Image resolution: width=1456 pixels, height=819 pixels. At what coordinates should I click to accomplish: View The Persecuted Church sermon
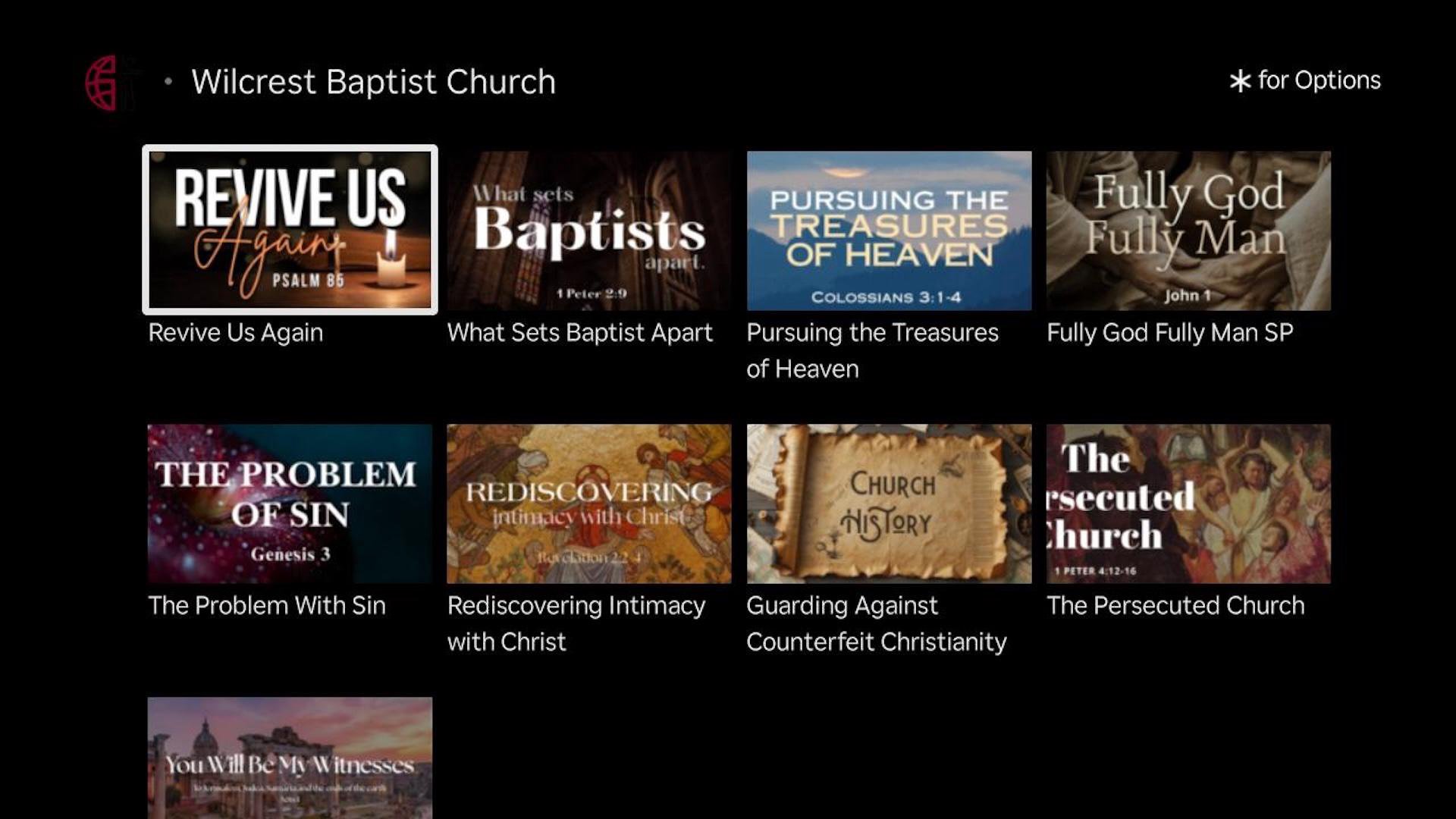1188,503
